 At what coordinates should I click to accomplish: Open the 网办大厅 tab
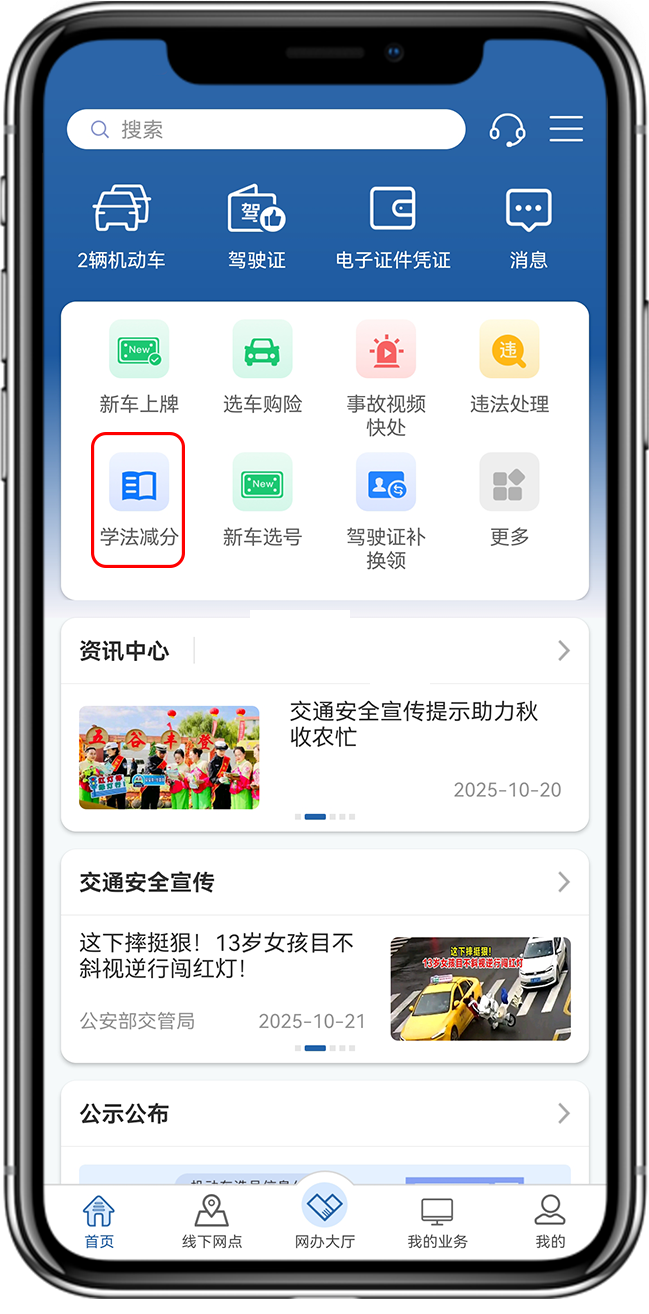(325, 1216)
